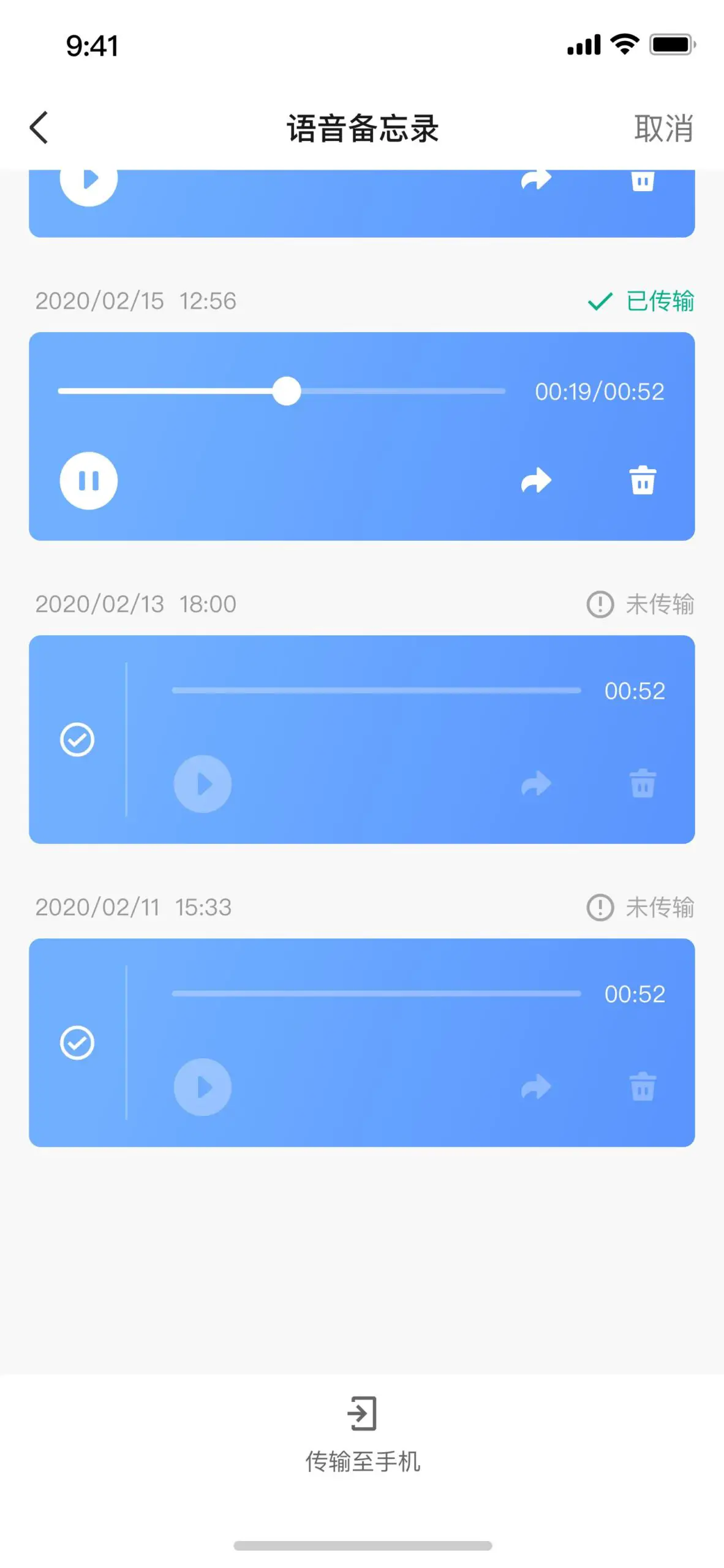Play the 2020/02/11 voice memo

click(x=203, y=1087)
